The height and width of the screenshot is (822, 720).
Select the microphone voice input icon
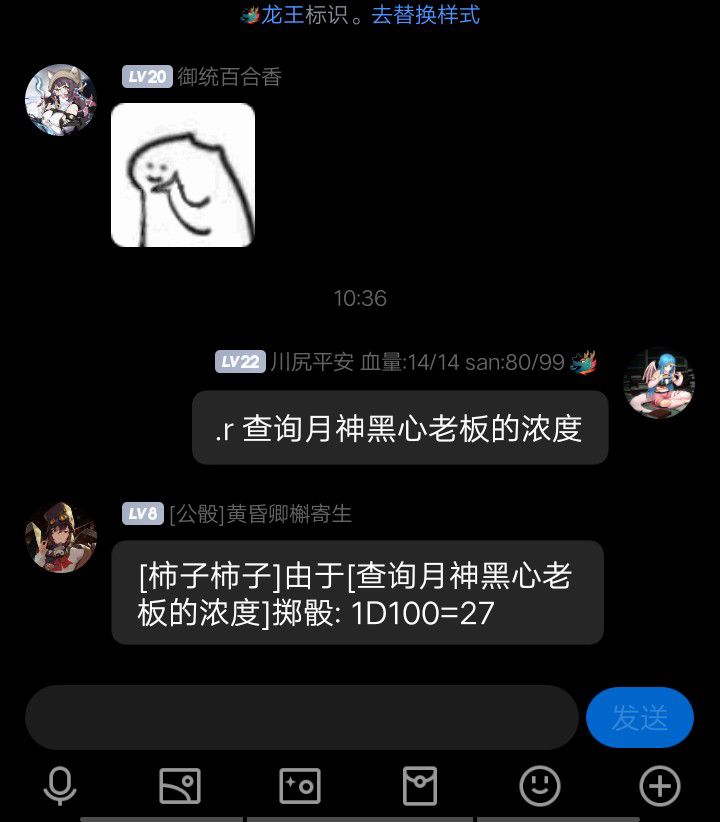pos(60,787)
